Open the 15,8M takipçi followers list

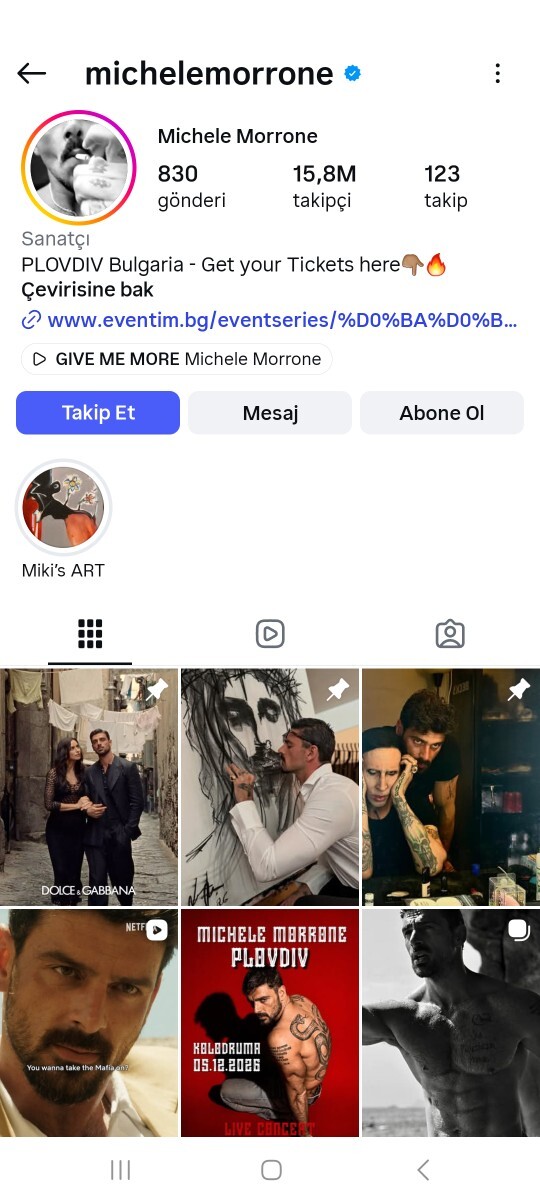pos(324,187)
